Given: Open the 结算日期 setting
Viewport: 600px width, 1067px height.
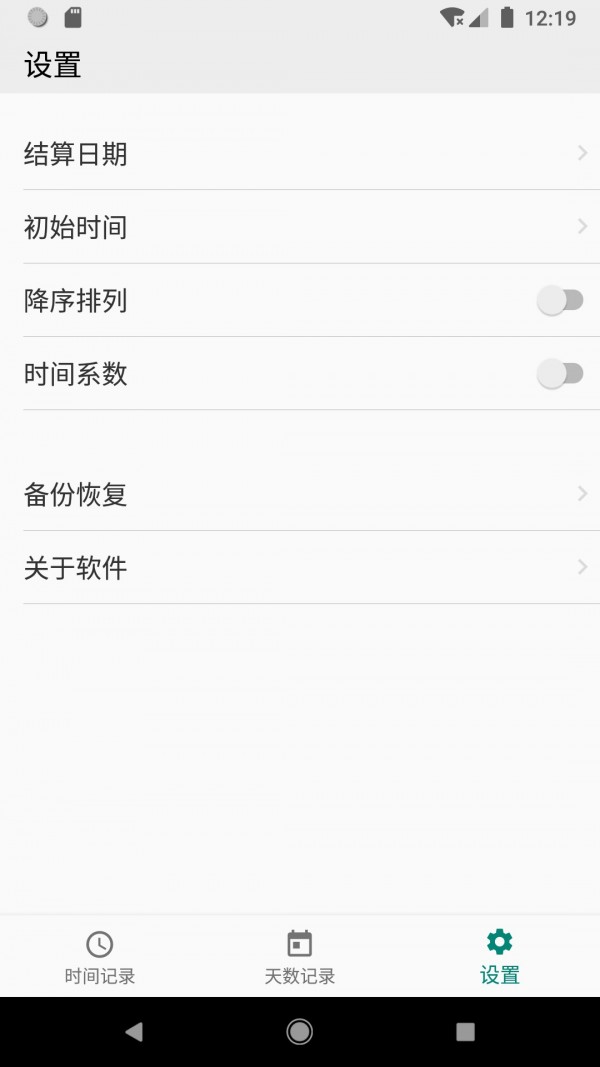Looking at the screenshot, I should coord(300,154).
